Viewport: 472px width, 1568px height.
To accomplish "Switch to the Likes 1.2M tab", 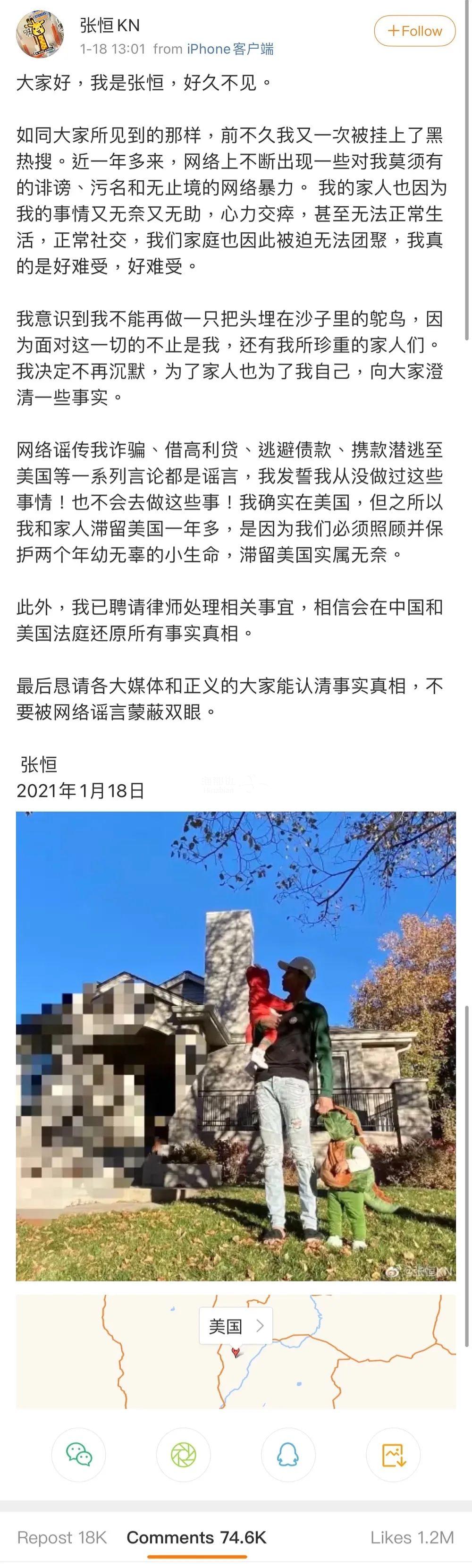I will (x=412, y=1537).
